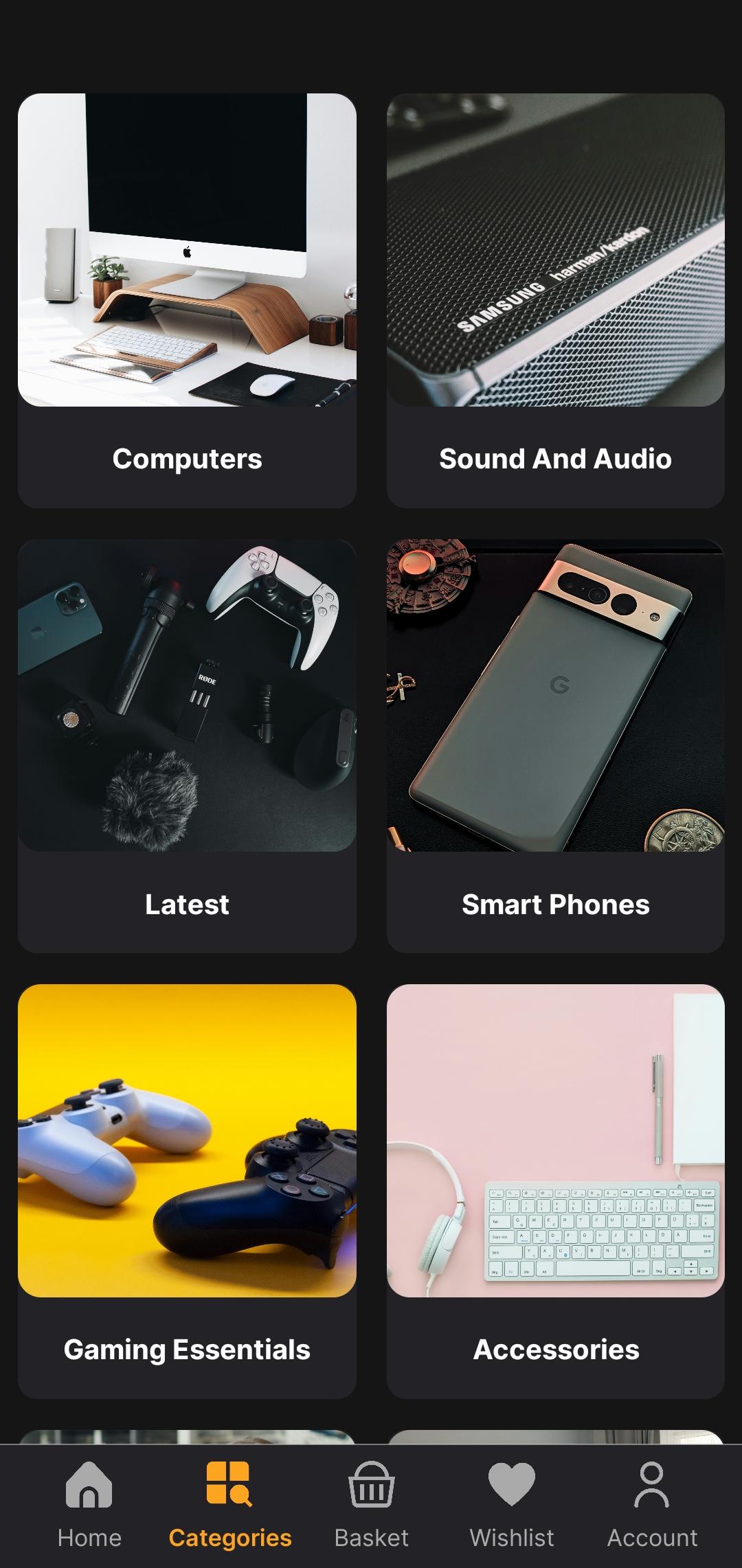Open the Gaming Essentials category
Image resolution: width=742 pixels, height=1568 pixels.
tap(187, 1191)
